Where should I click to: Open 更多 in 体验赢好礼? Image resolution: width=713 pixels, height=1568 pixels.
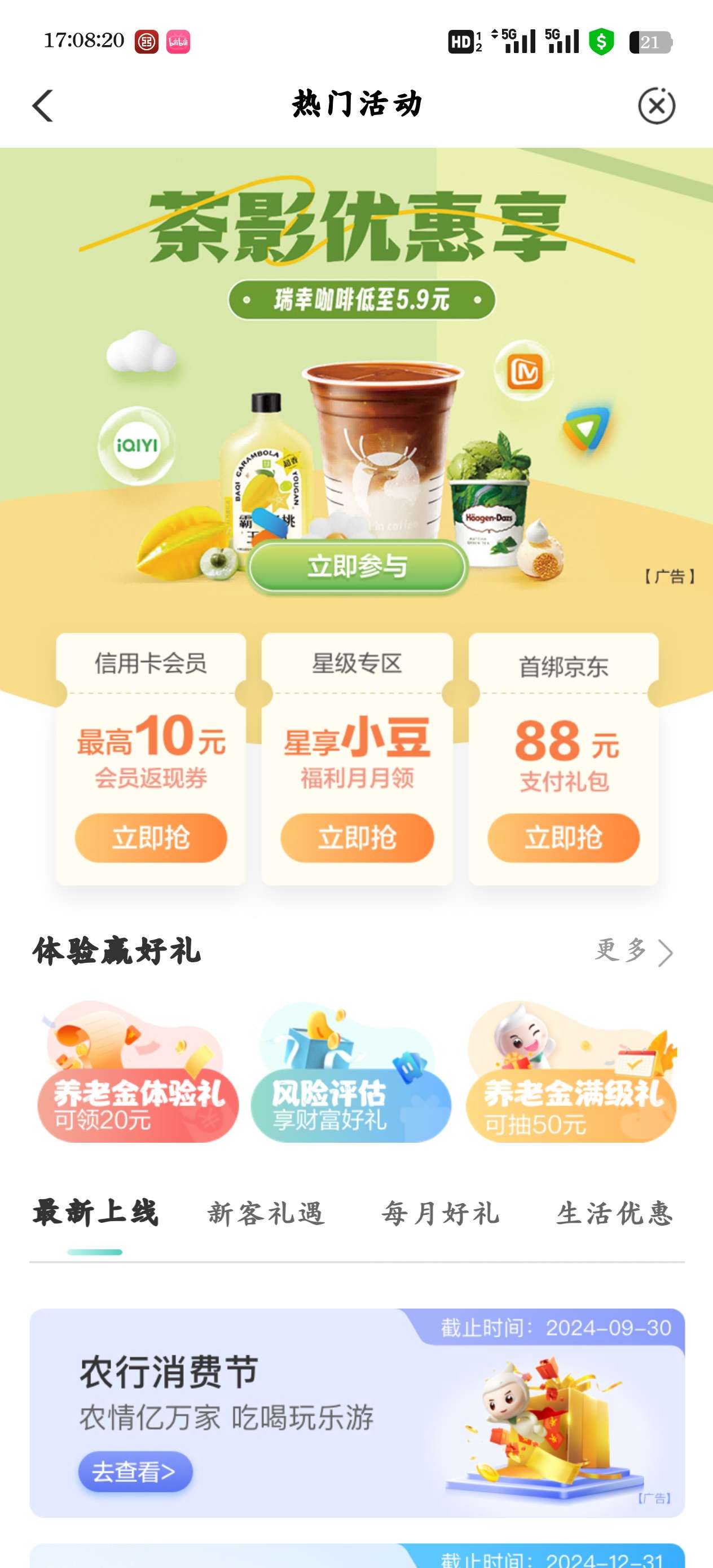point(633,951)
